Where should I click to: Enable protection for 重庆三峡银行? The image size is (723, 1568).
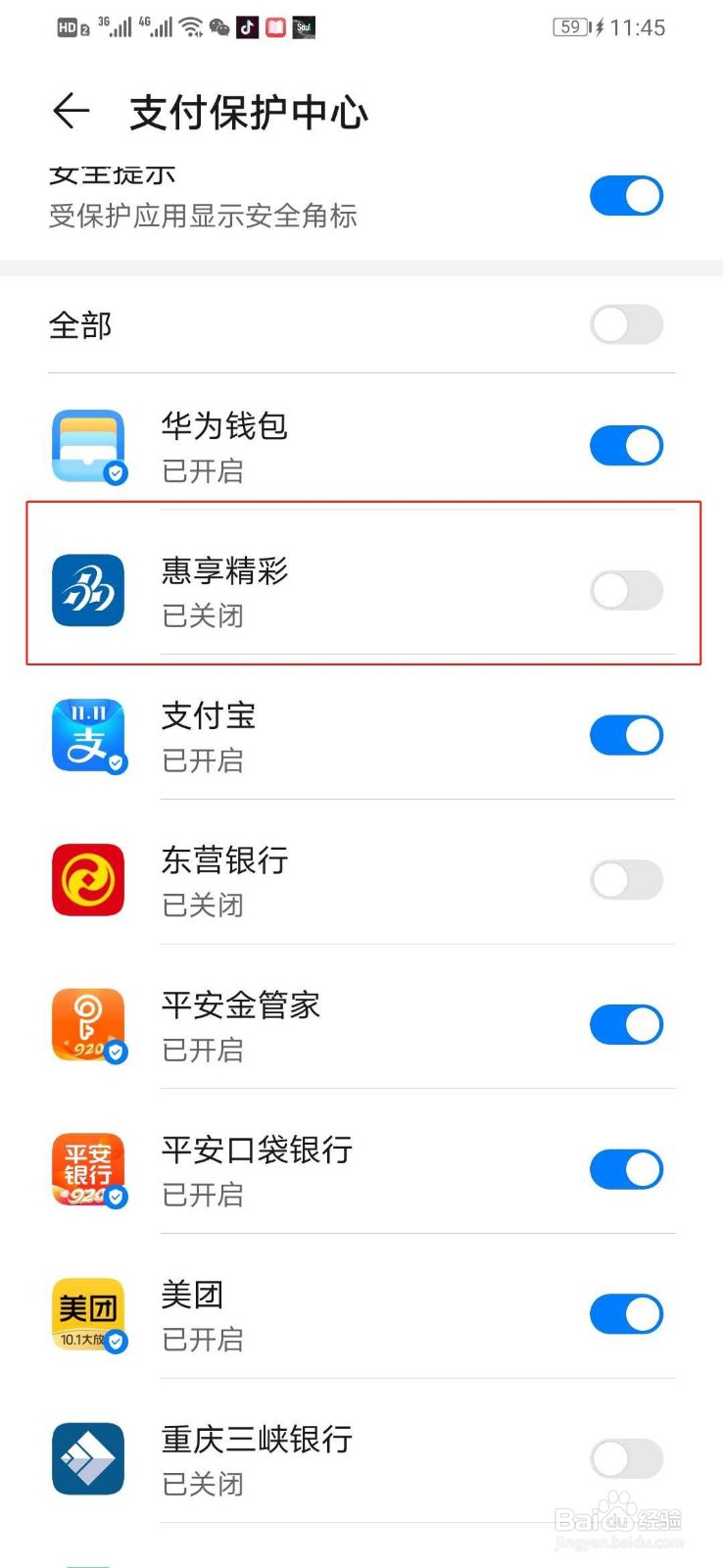626,1458
